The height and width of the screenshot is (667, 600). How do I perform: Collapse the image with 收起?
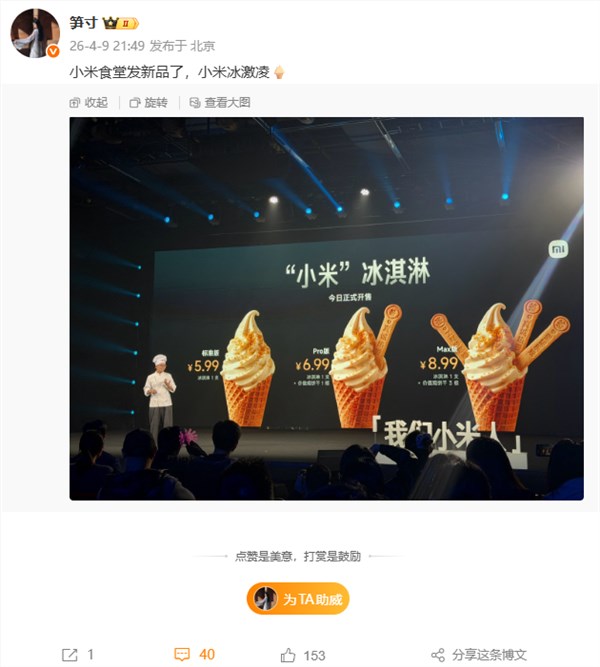point(88,102)
